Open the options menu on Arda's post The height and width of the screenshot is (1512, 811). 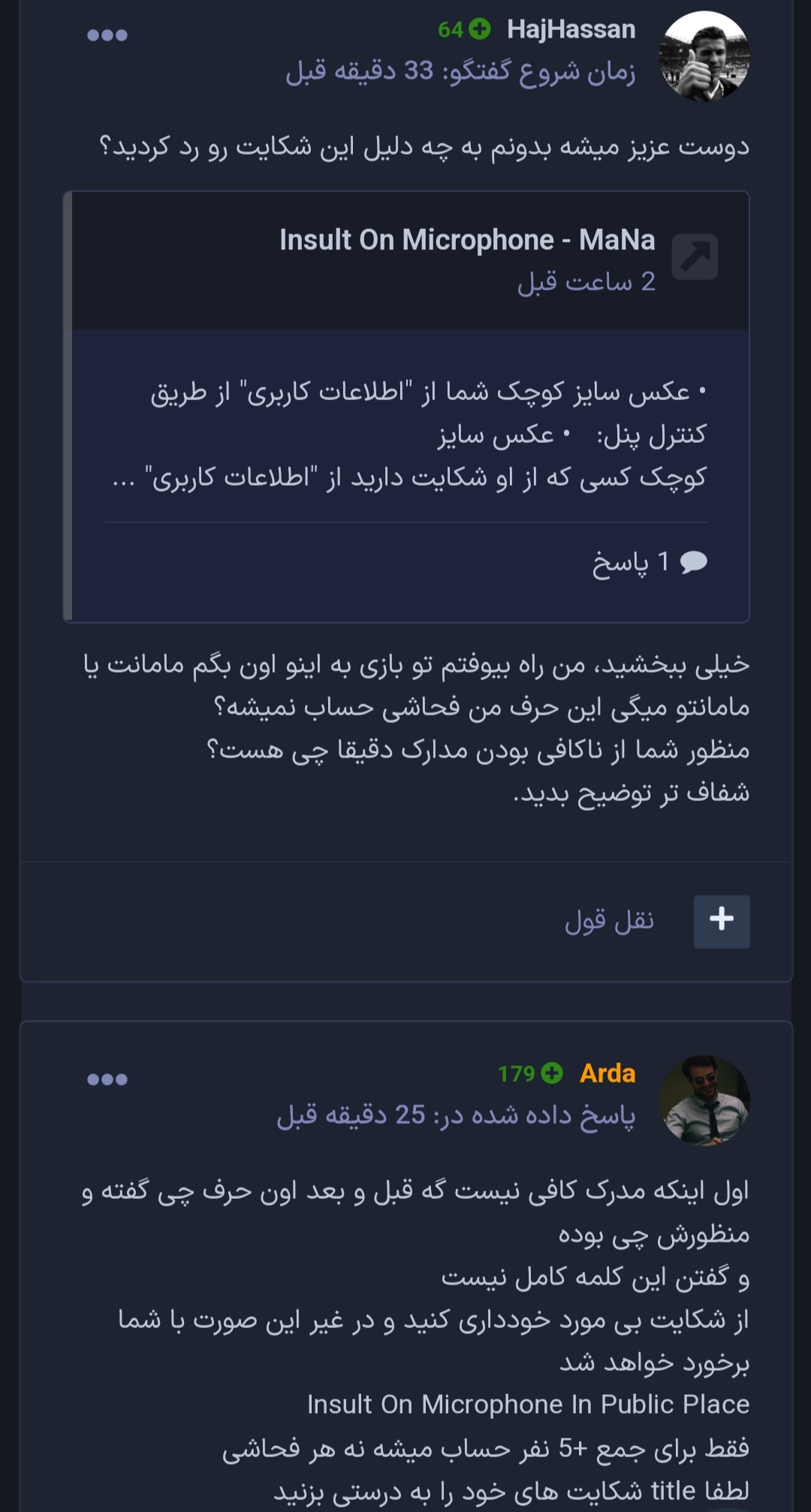pyautogui.click(x=107, y=1080)
